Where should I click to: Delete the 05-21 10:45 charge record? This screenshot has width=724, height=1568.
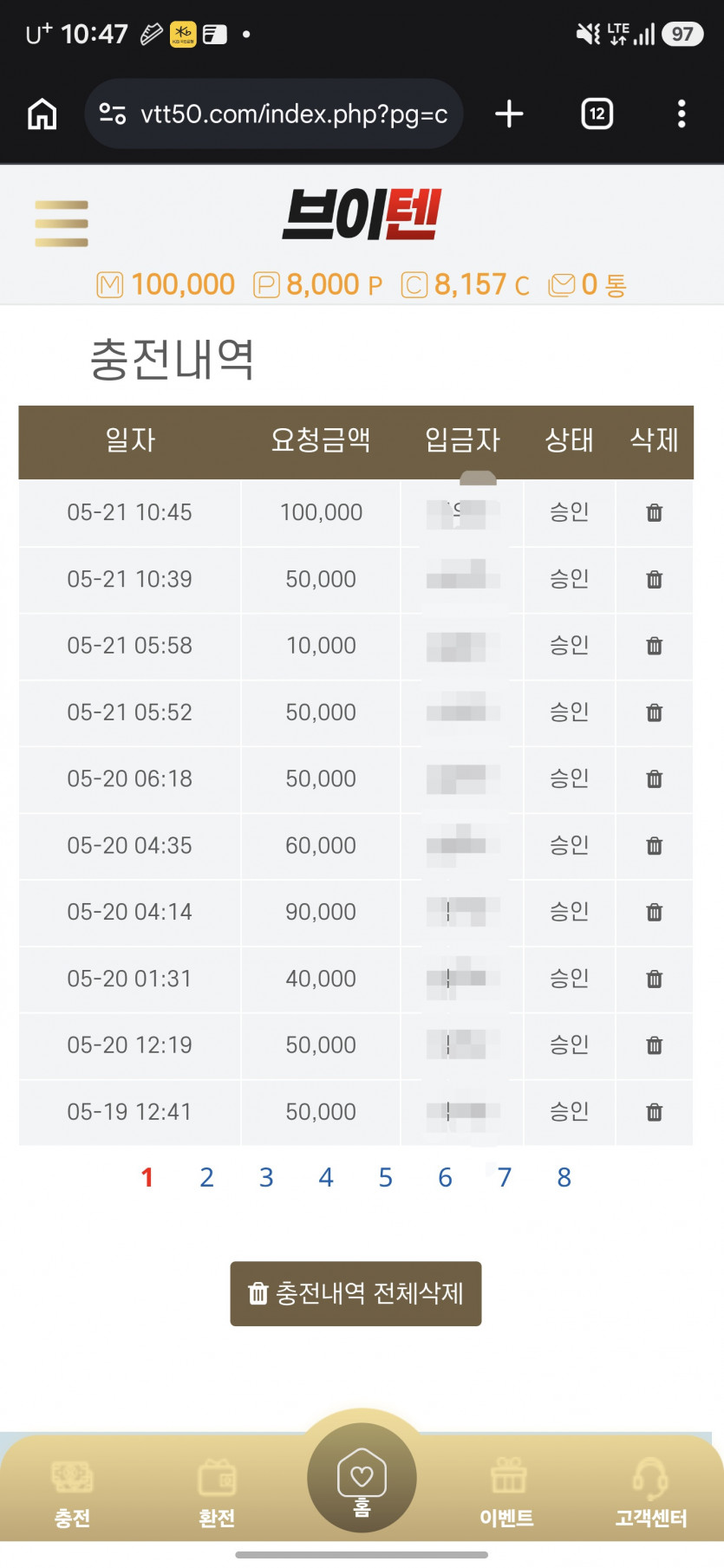tap(655, 512)
